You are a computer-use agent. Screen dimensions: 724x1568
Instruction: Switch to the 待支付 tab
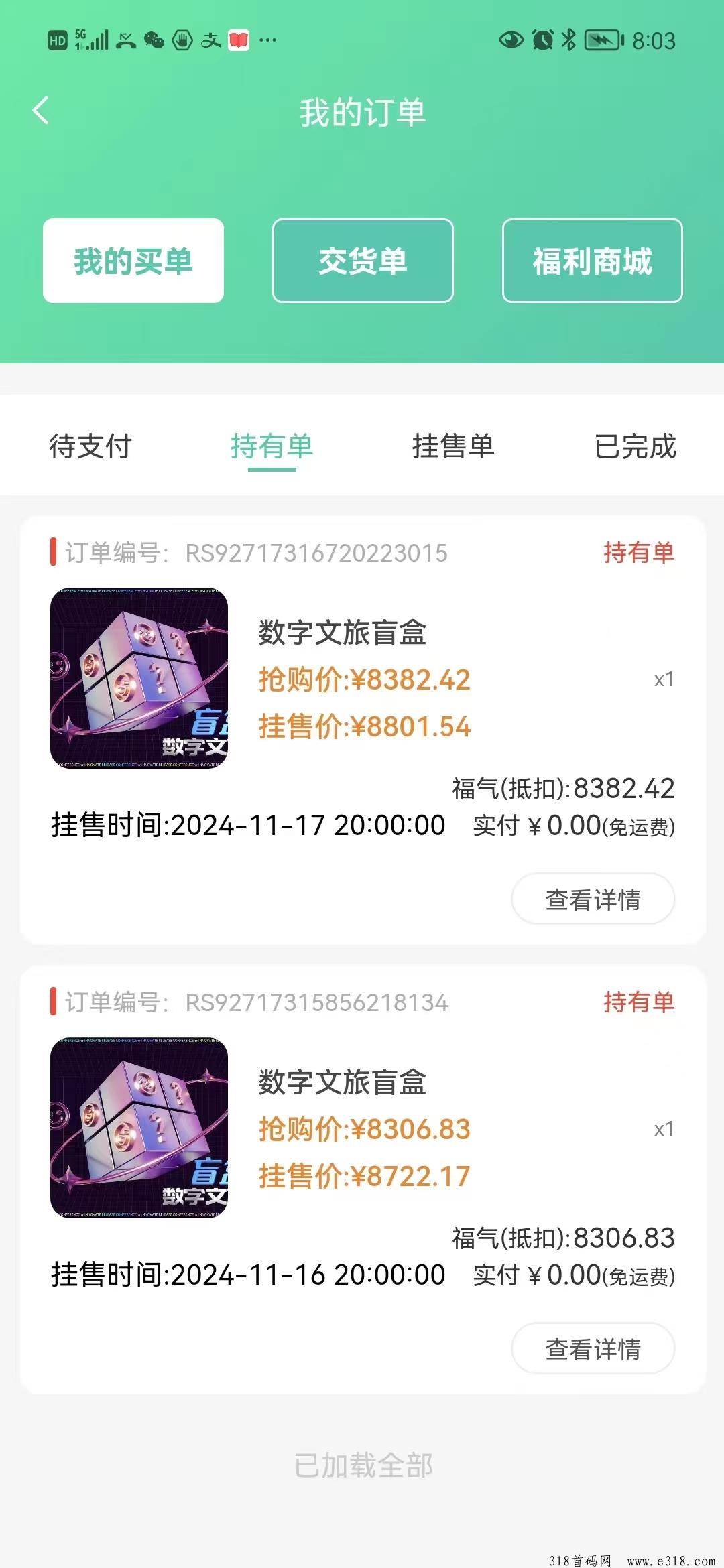90,446
